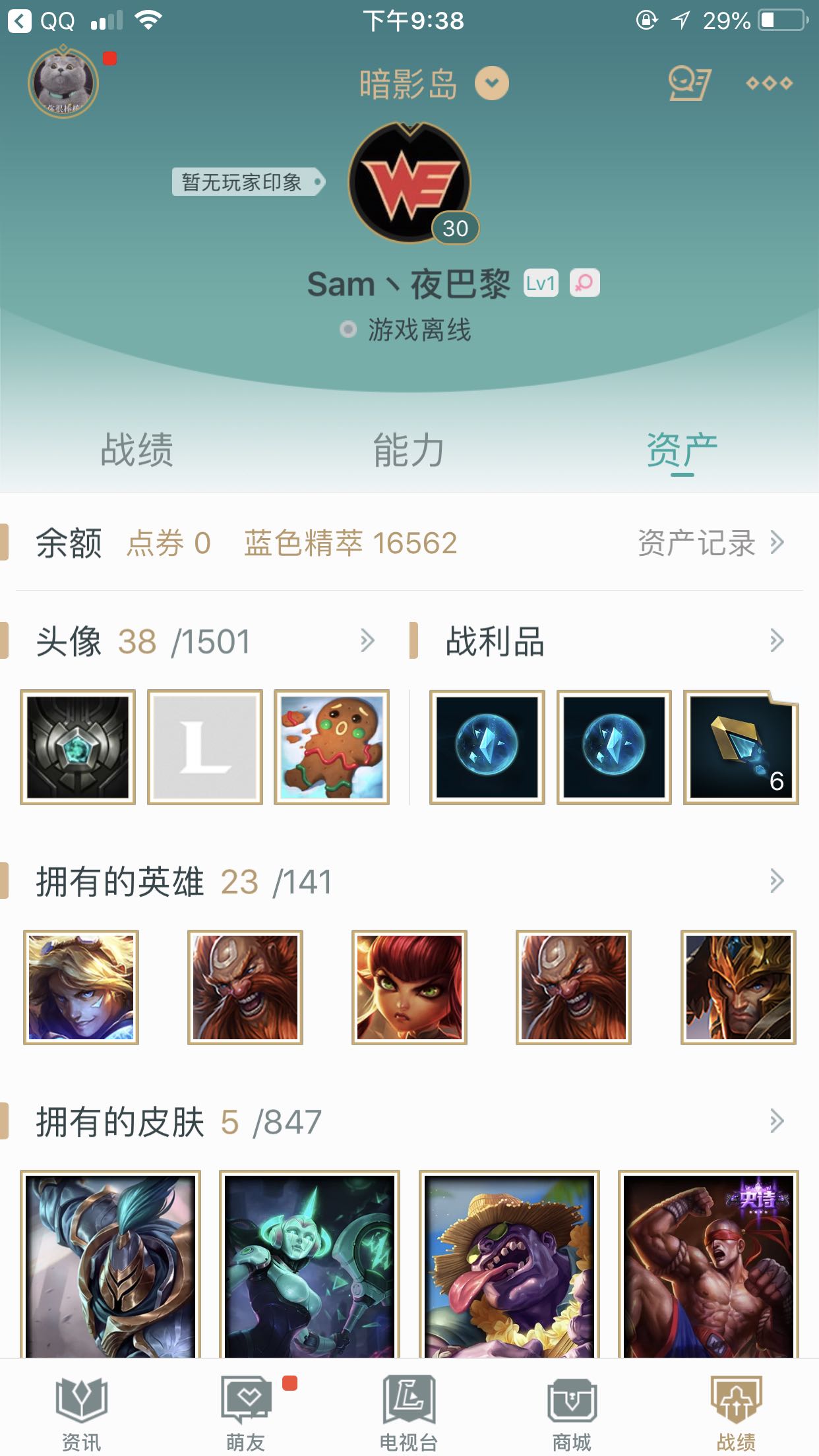Switch to the 战绩 top tab
The image size is (819, 1456).
coord(136,450)
